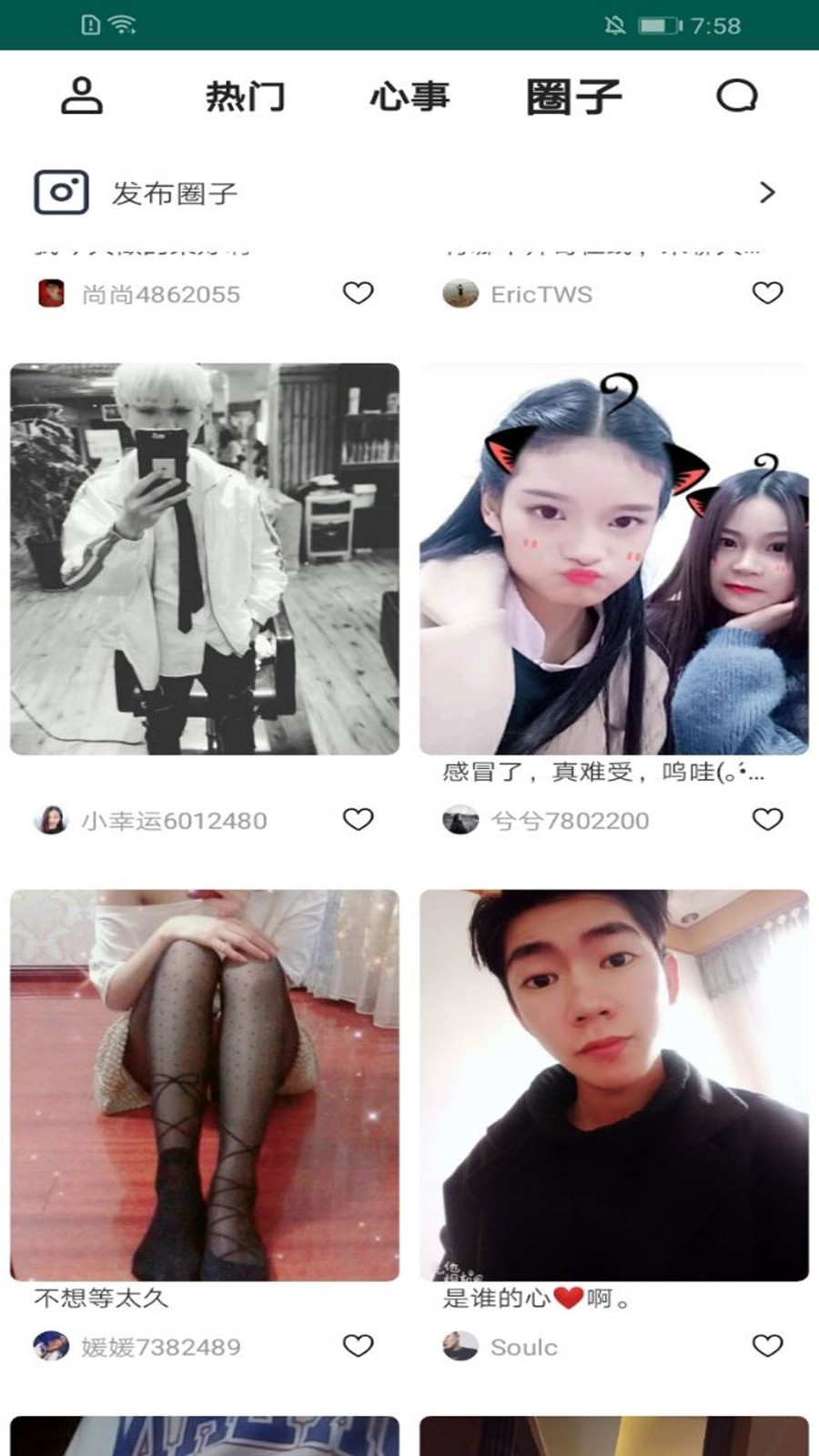Open the photo post by 小幸运6012480

[205, 559]
